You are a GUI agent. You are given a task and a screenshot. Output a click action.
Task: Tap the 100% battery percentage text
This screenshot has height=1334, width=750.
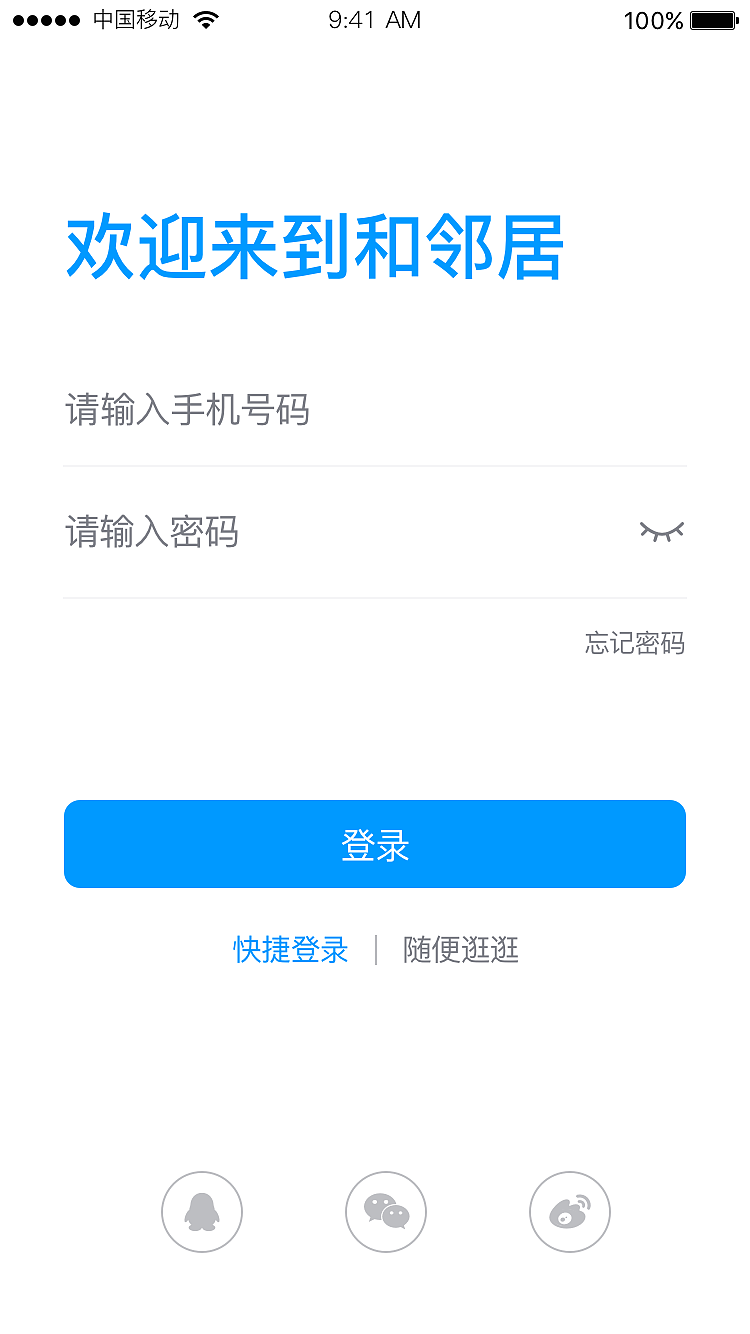[652, 19]
